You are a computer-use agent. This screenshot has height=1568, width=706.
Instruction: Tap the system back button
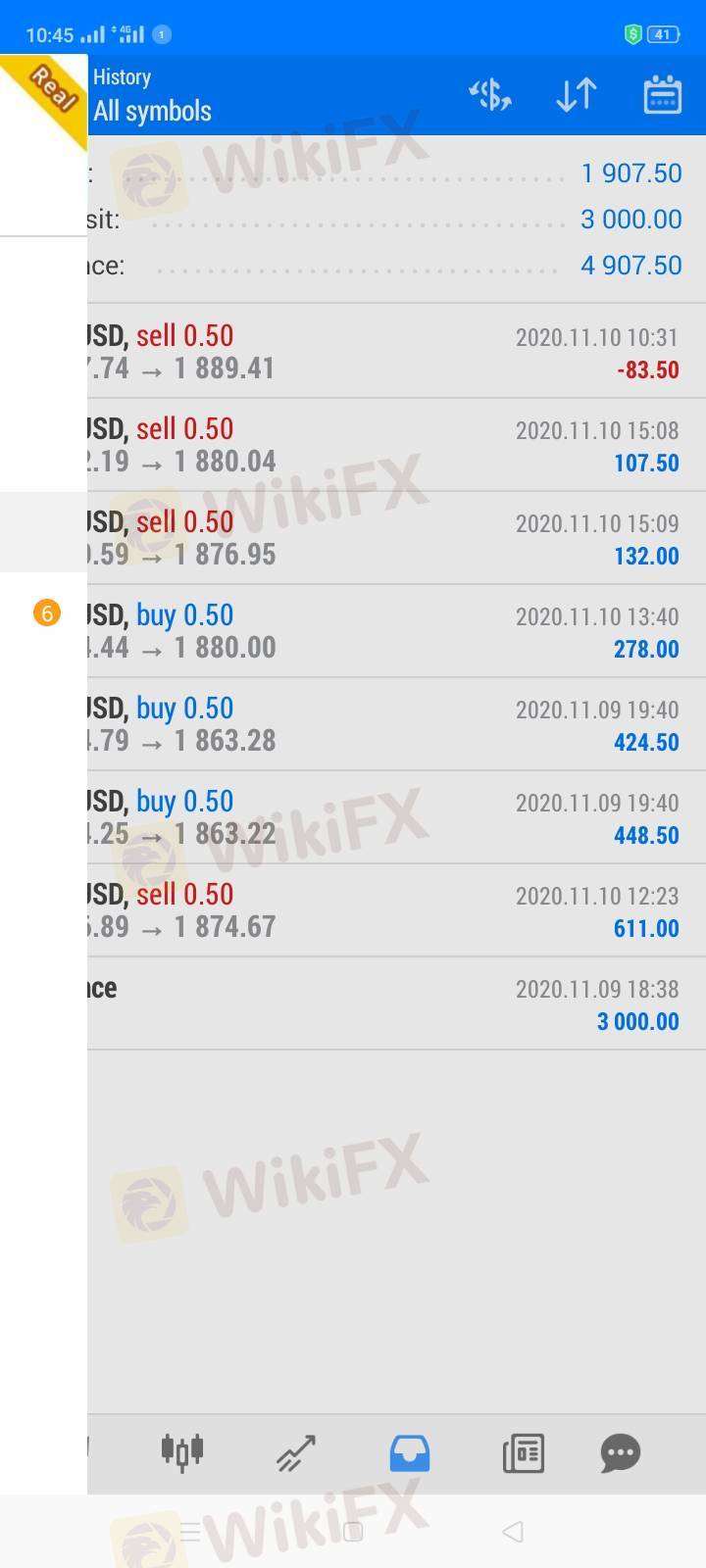(x=512, y=1532)
